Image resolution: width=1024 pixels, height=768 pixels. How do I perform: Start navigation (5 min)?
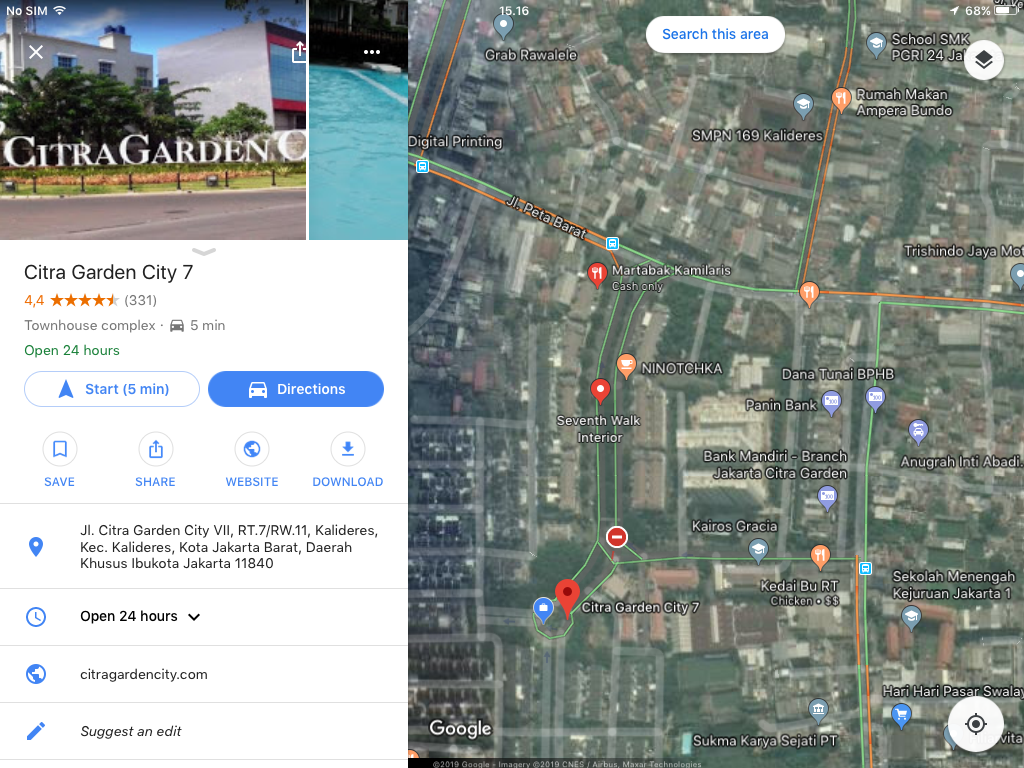pos(112,389)
